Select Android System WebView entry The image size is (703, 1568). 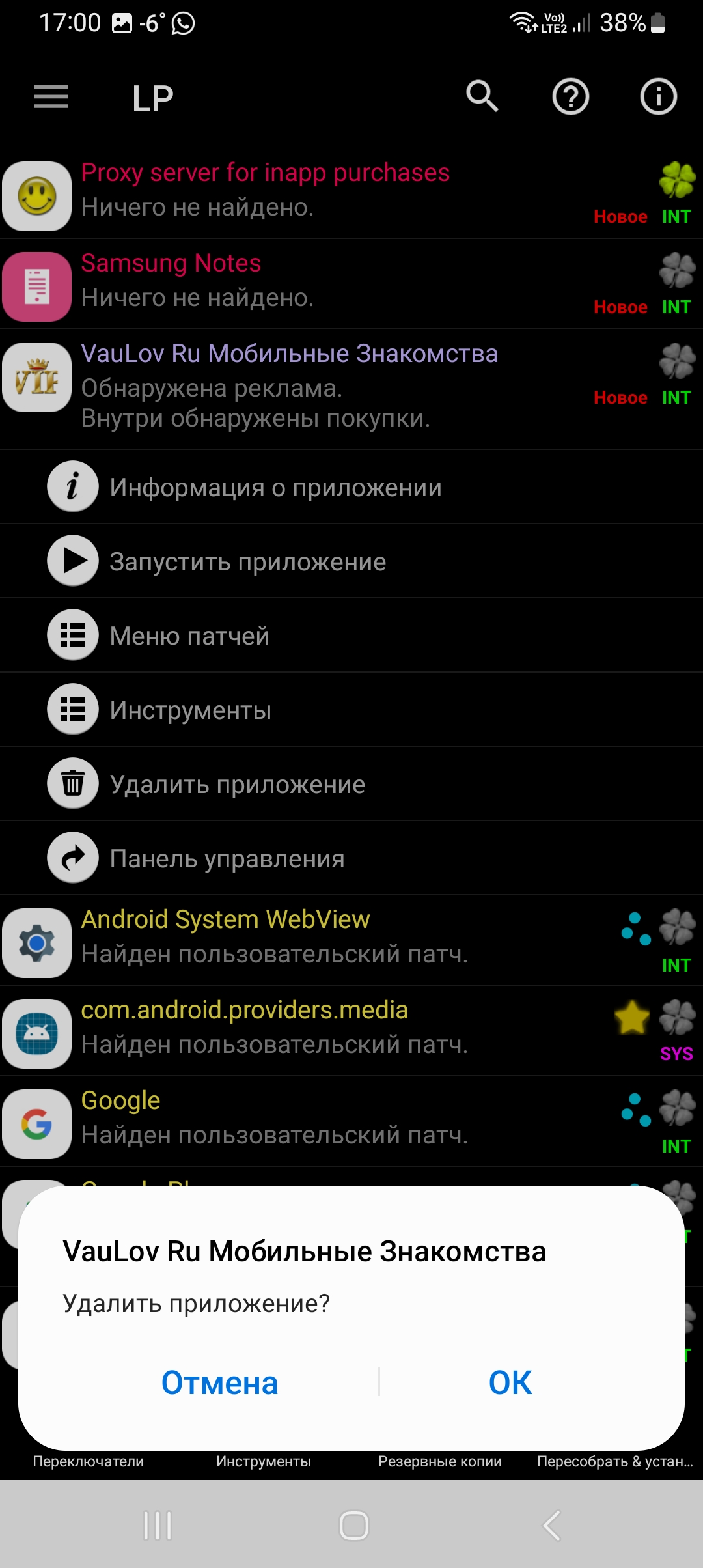tap(351, 940)
